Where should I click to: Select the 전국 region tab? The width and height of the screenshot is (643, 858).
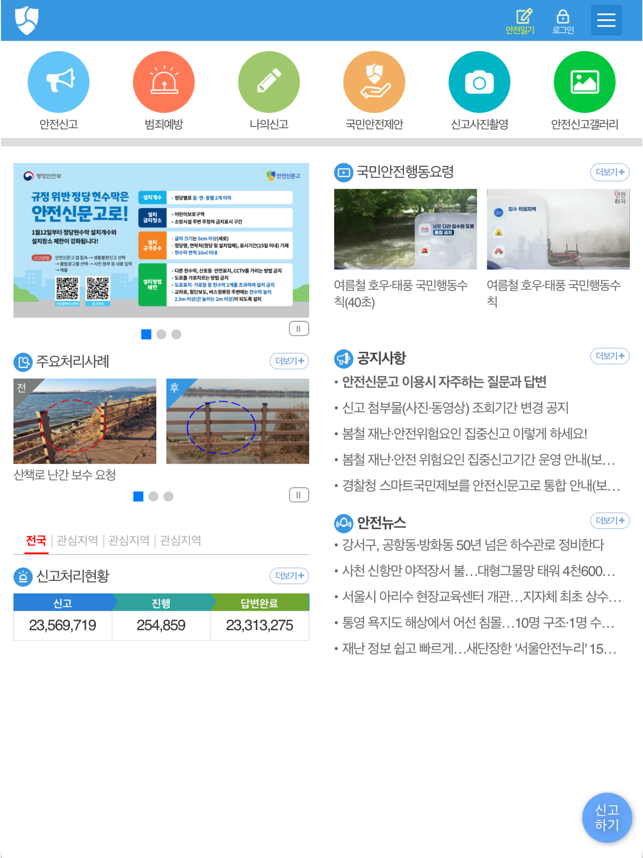pos(36,541)
